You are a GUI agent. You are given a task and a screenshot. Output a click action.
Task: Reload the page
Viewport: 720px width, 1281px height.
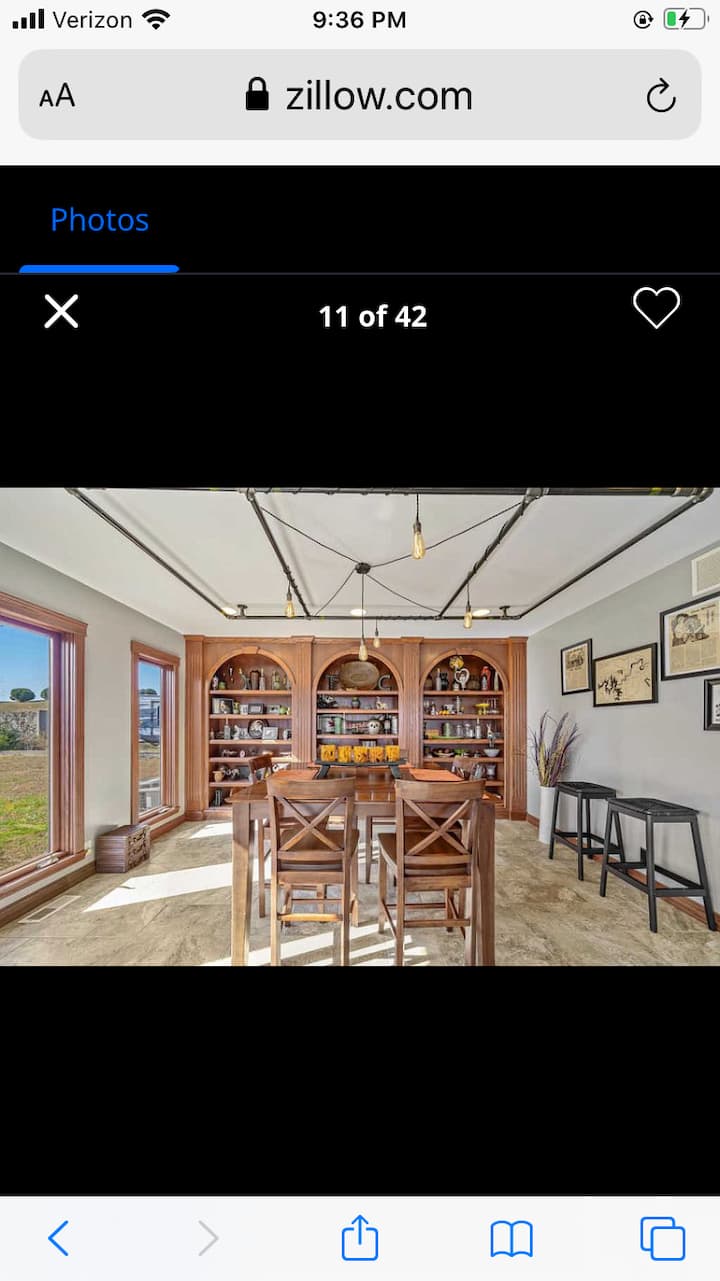(x=660, y=96)
